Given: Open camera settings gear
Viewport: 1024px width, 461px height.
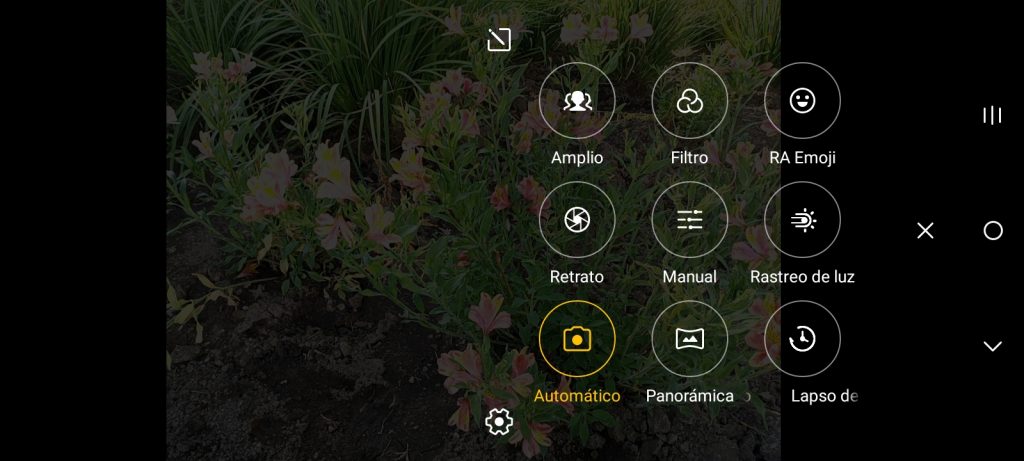Looking at the screenshot, I should 498,422.
